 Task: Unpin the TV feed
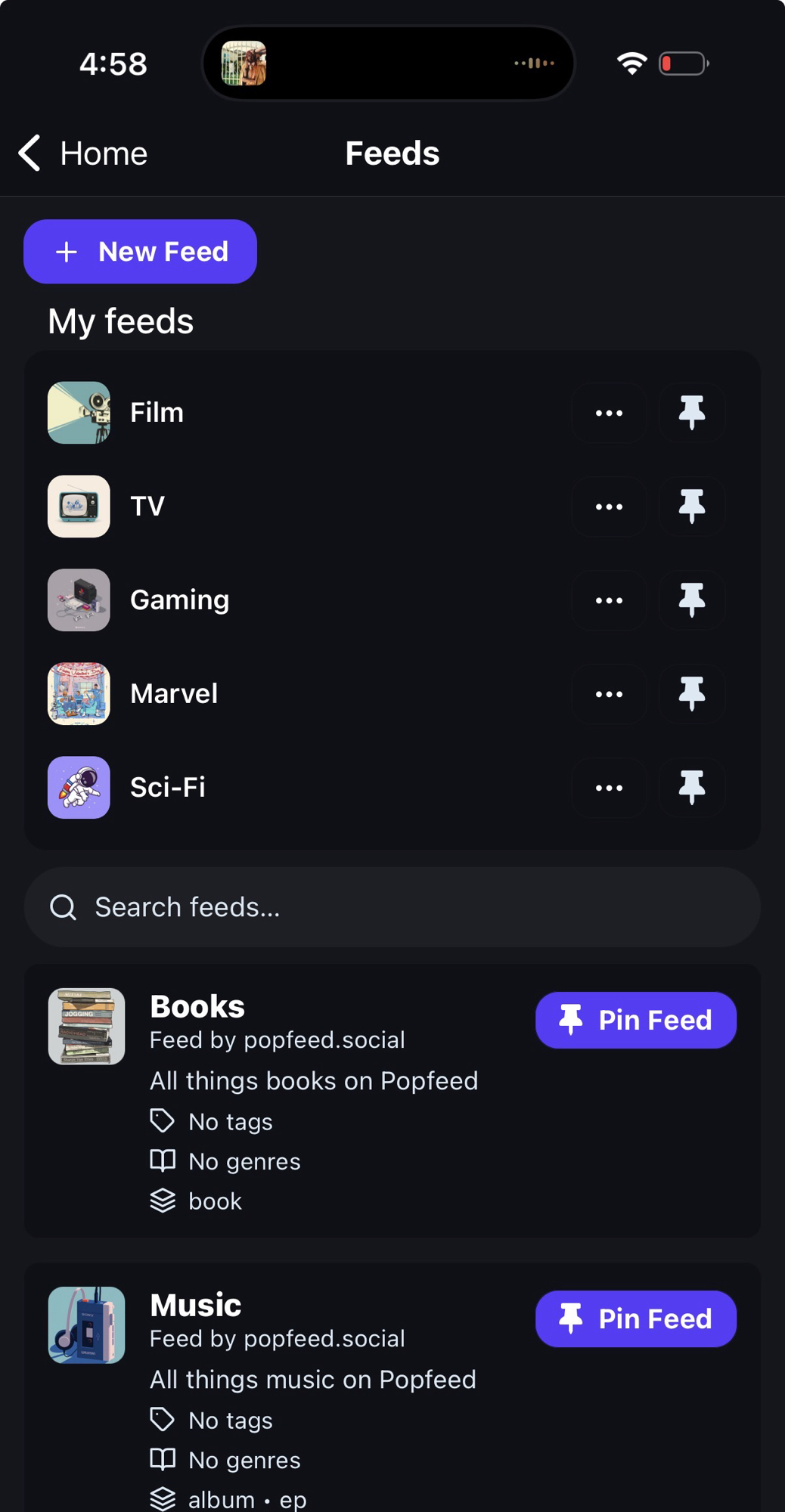(691, 507)
